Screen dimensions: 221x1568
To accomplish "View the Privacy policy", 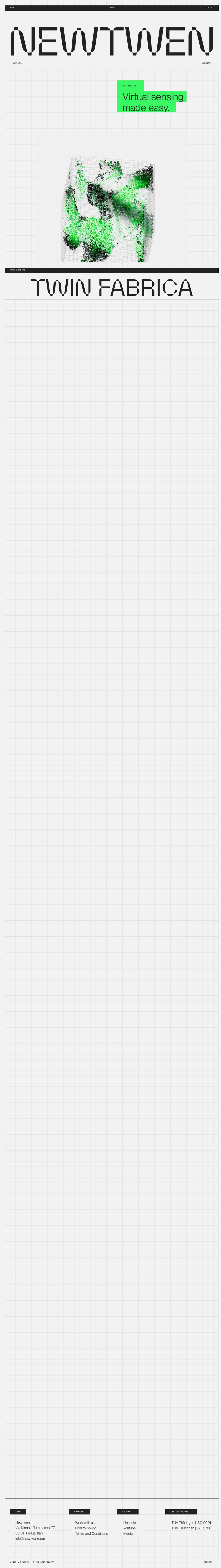I will point(85,1528).
